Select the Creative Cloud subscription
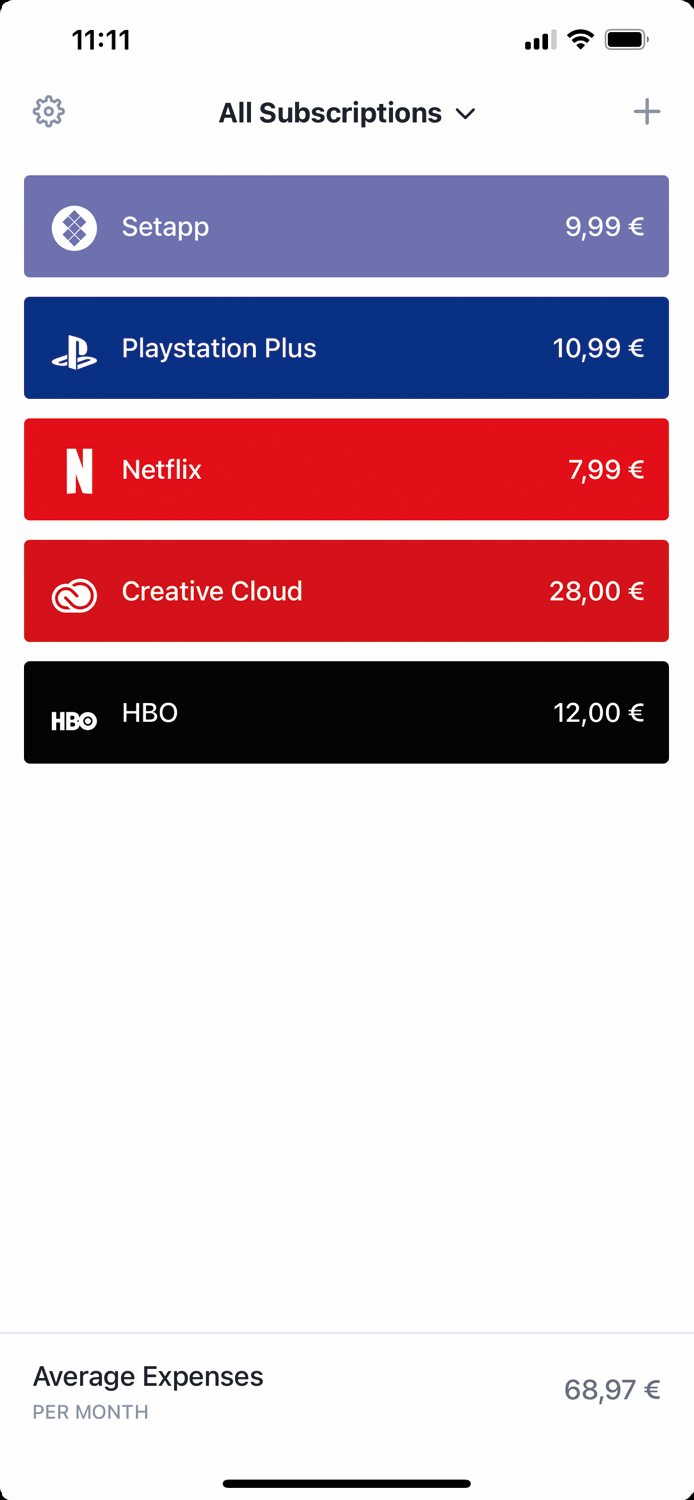The width and height of the screenshot is (694, 1500). point(346,591)
